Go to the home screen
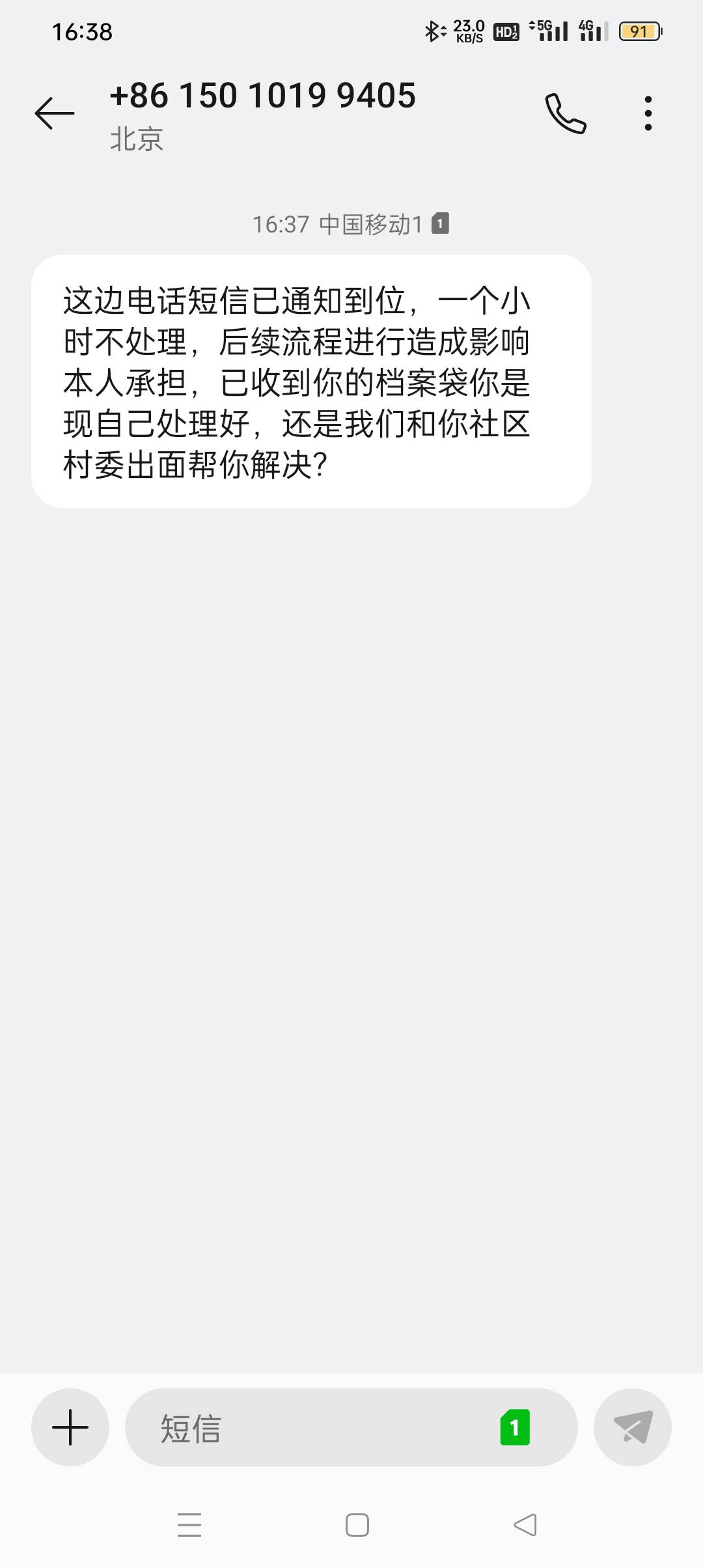The width and height of the screenshot is (703, 1568). point(357,1525)
